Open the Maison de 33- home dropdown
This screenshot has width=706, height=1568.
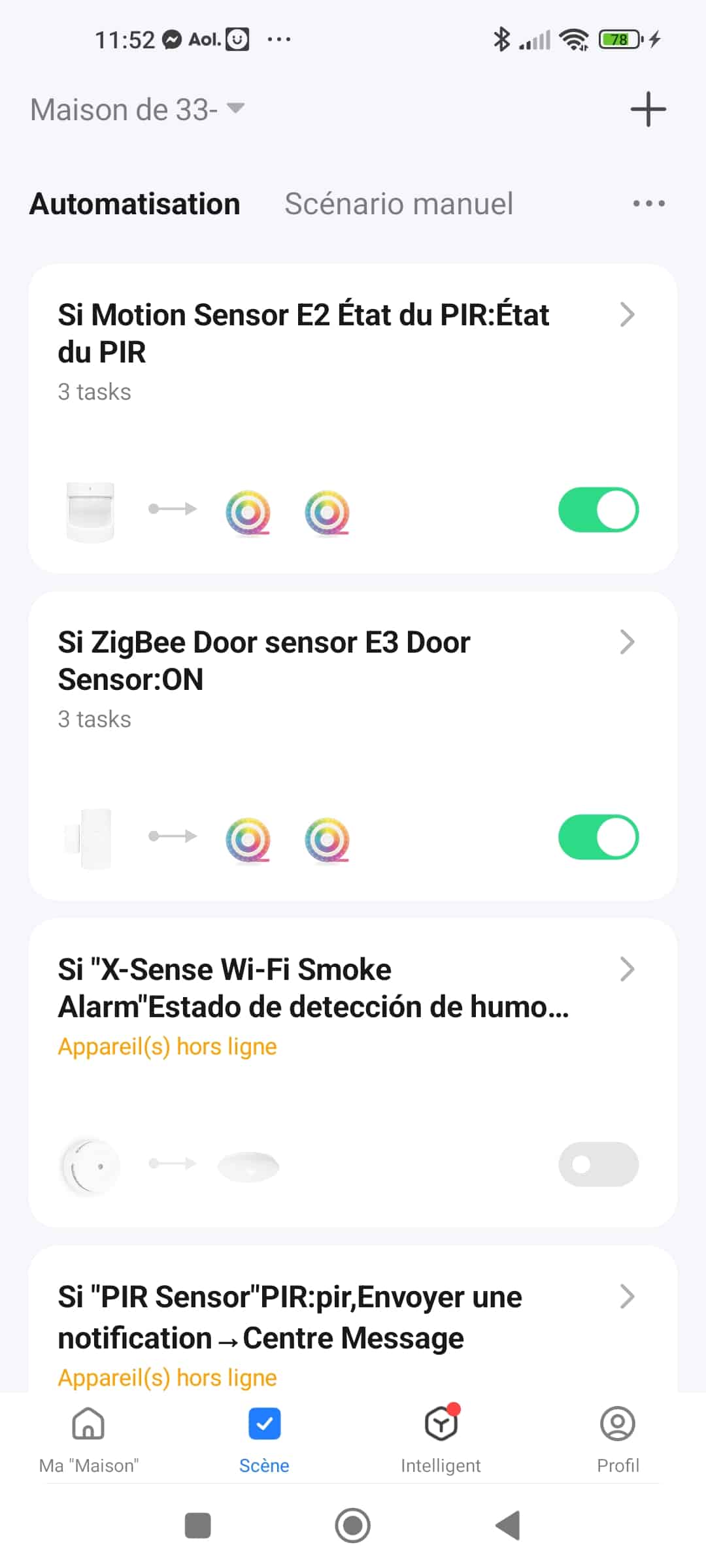[137, 109]
